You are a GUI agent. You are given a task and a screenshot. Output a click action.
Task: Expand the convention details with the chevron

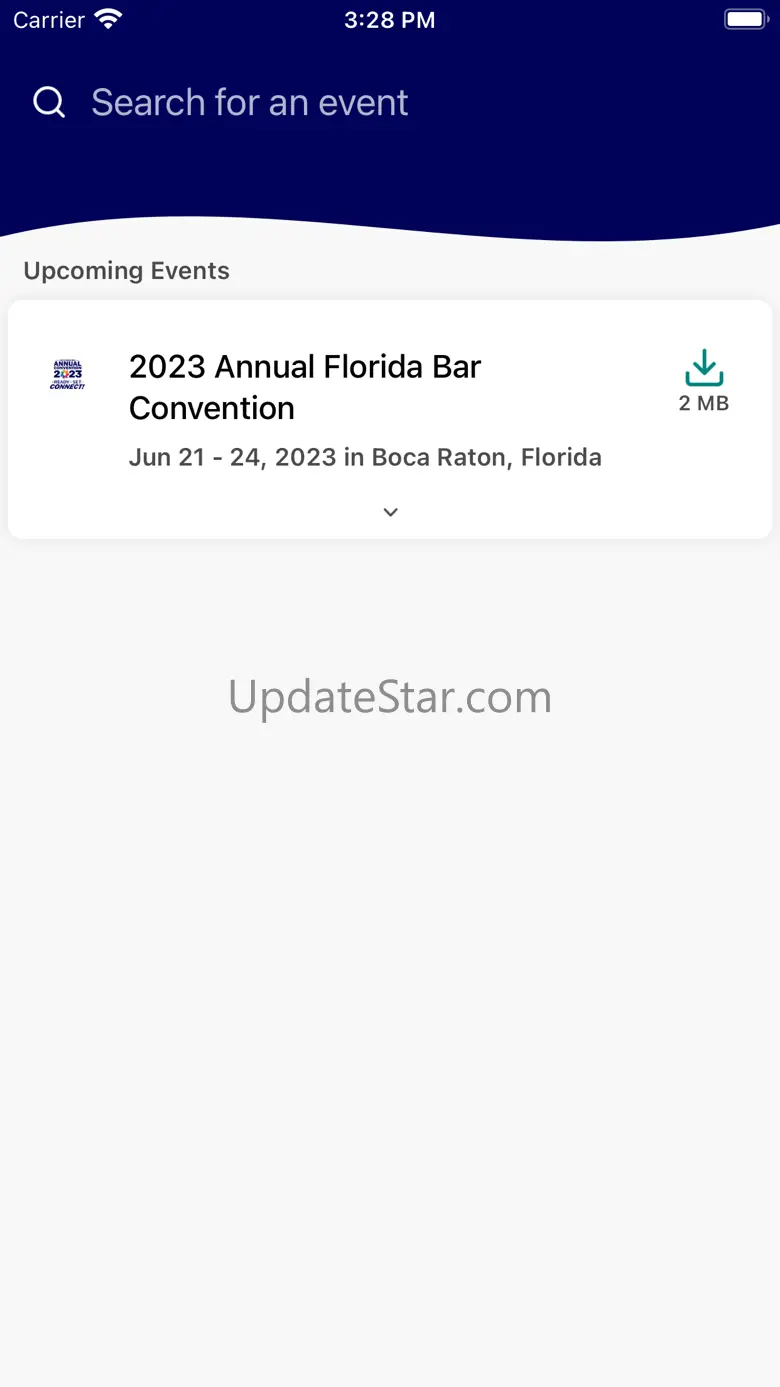click(x=390, y=512)
